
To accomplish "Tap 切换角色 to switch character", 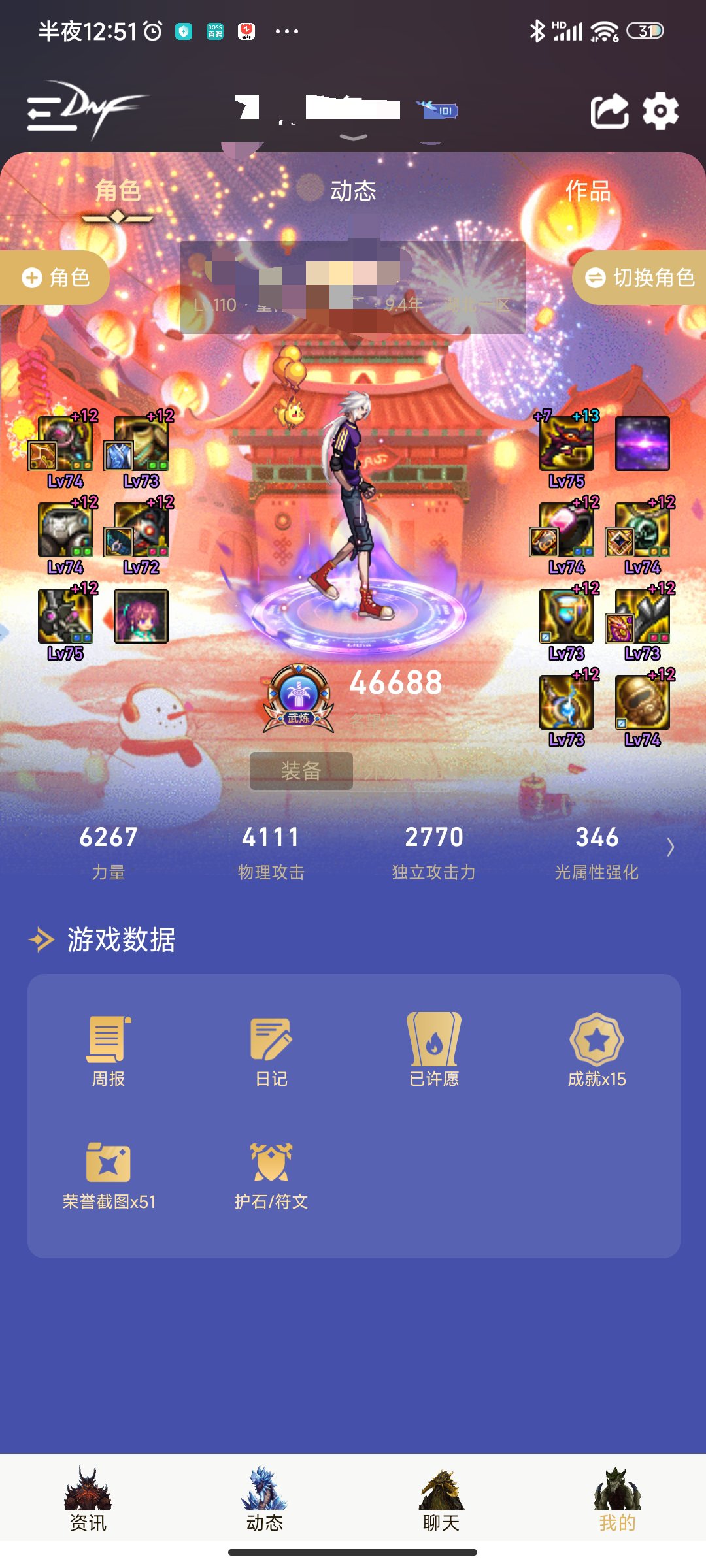I will tap(641, 278).
